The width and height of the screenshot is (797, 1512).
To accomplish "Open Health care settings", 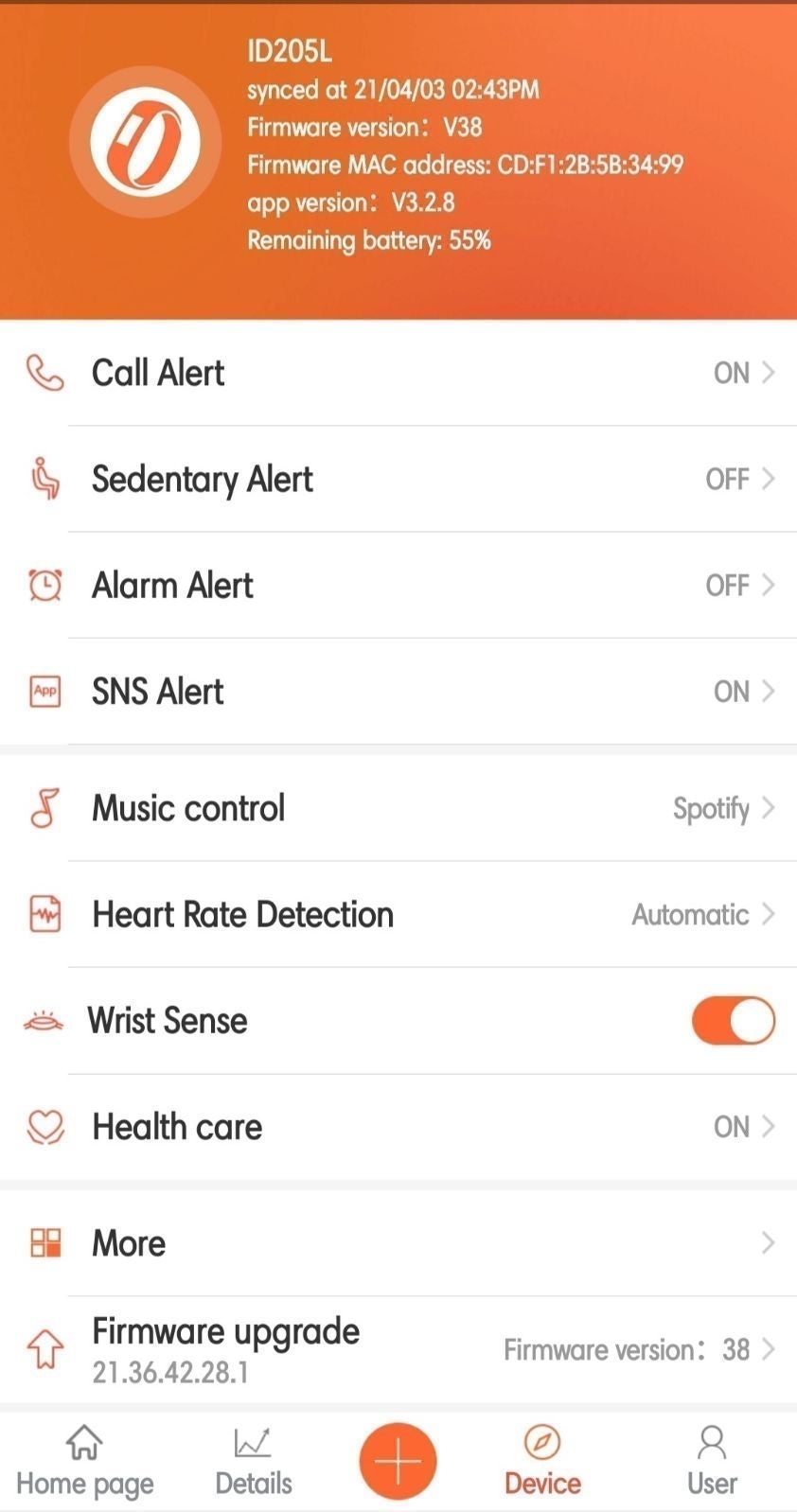I will [x=398, y=1126].
